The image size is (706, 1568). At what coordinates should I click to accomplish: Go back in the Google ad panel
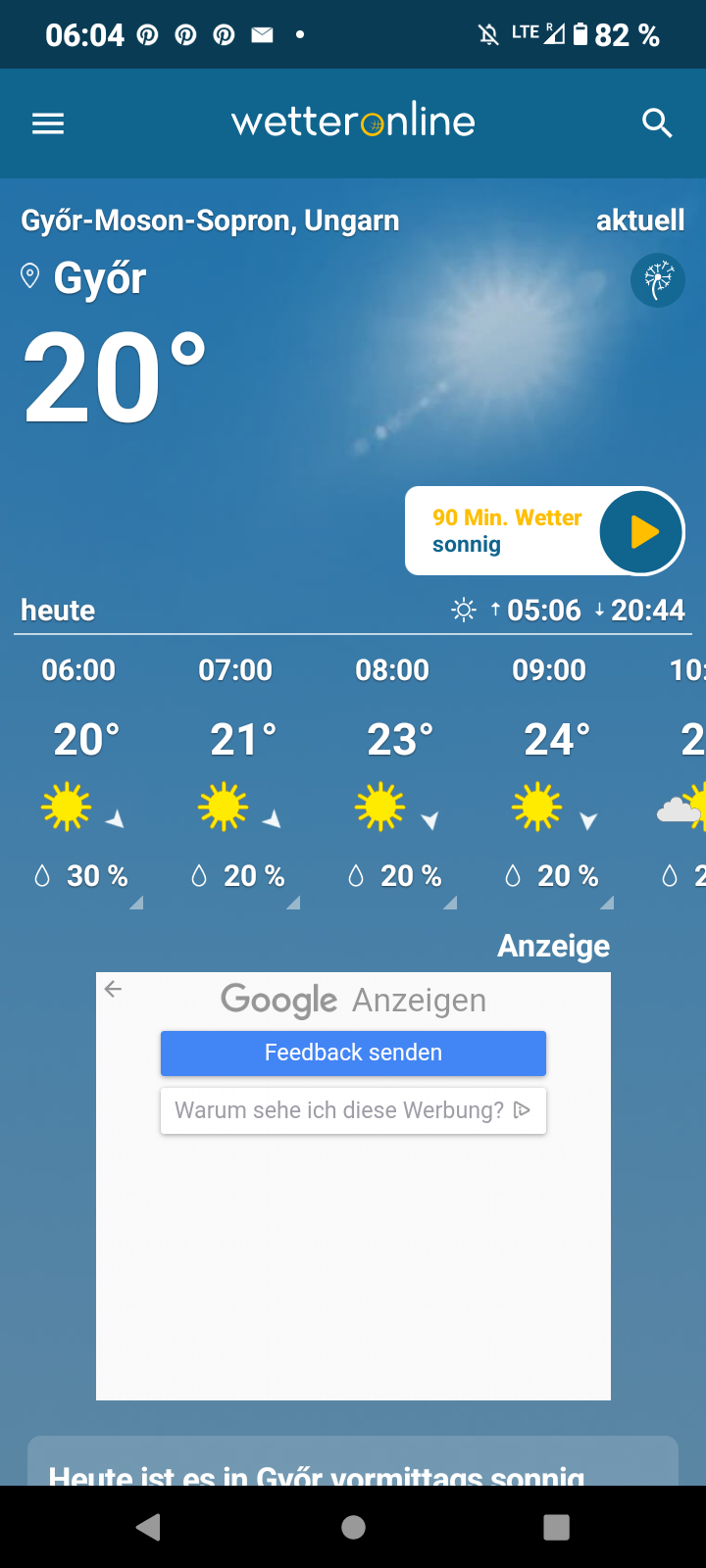click(x=114, y=989)
